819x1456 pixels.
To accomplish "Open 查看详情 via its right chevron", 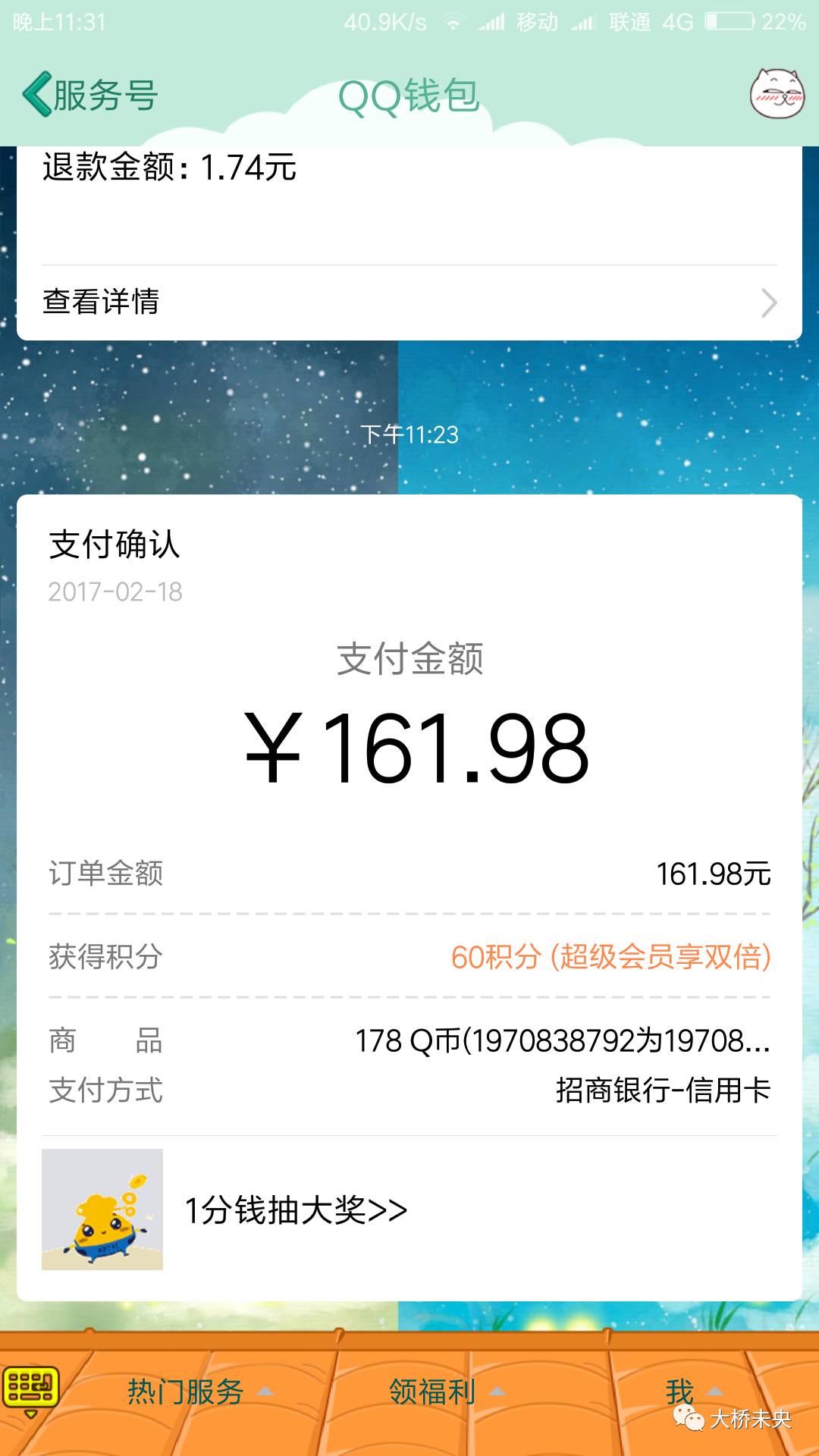I will pyautogui.click(x=768, y=301).
